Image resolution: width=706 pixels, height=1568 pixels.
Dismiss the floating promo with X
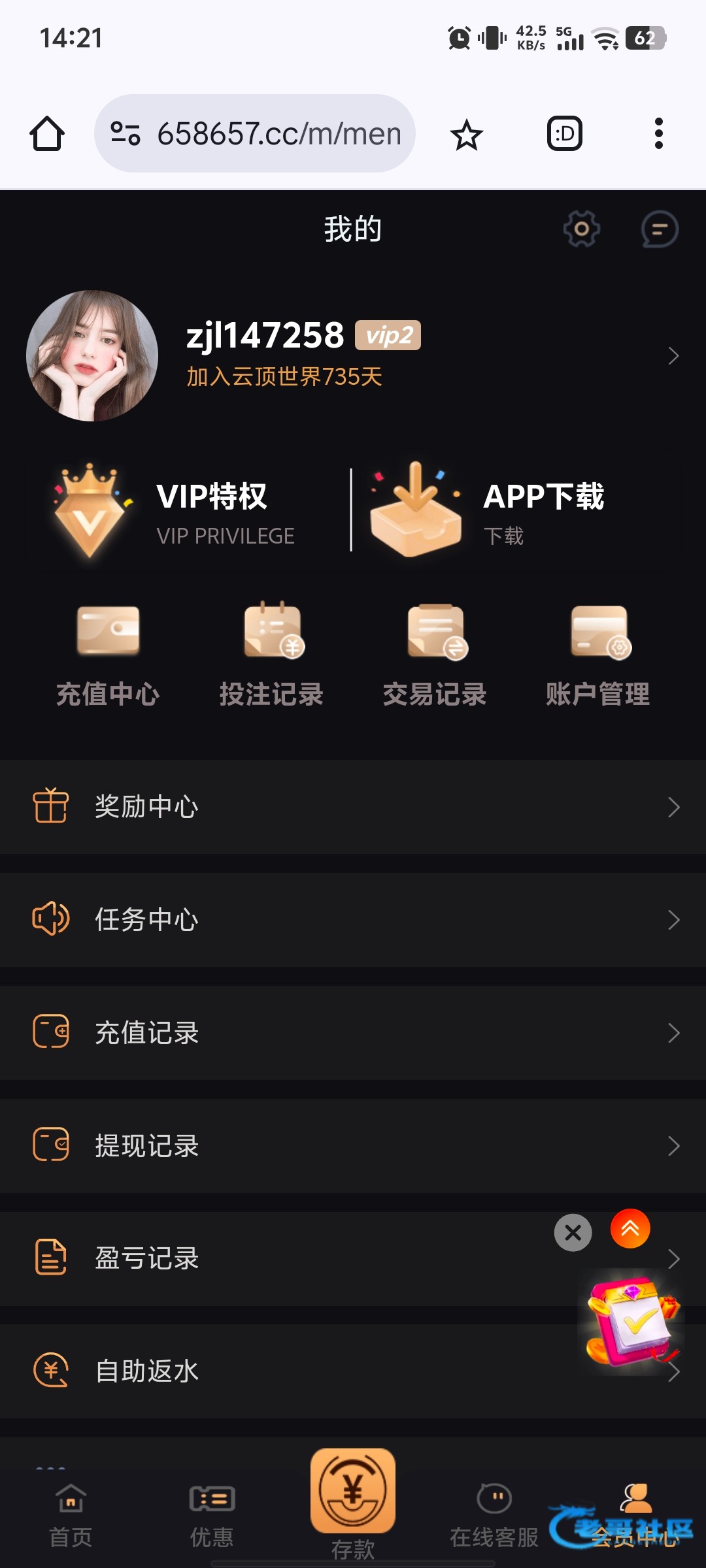click(573, 1233)
